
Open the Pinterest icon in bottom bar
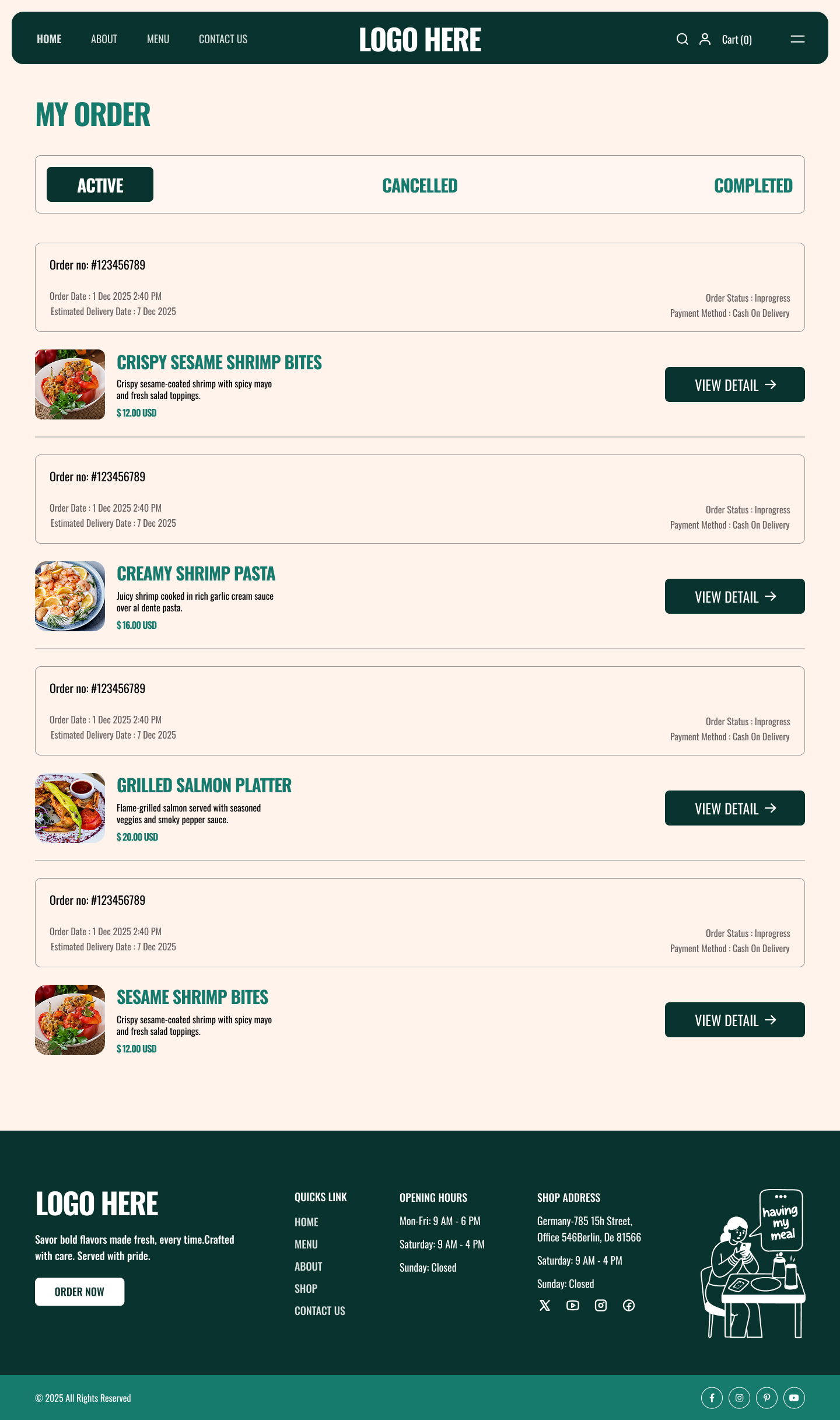pos(766,1397)
